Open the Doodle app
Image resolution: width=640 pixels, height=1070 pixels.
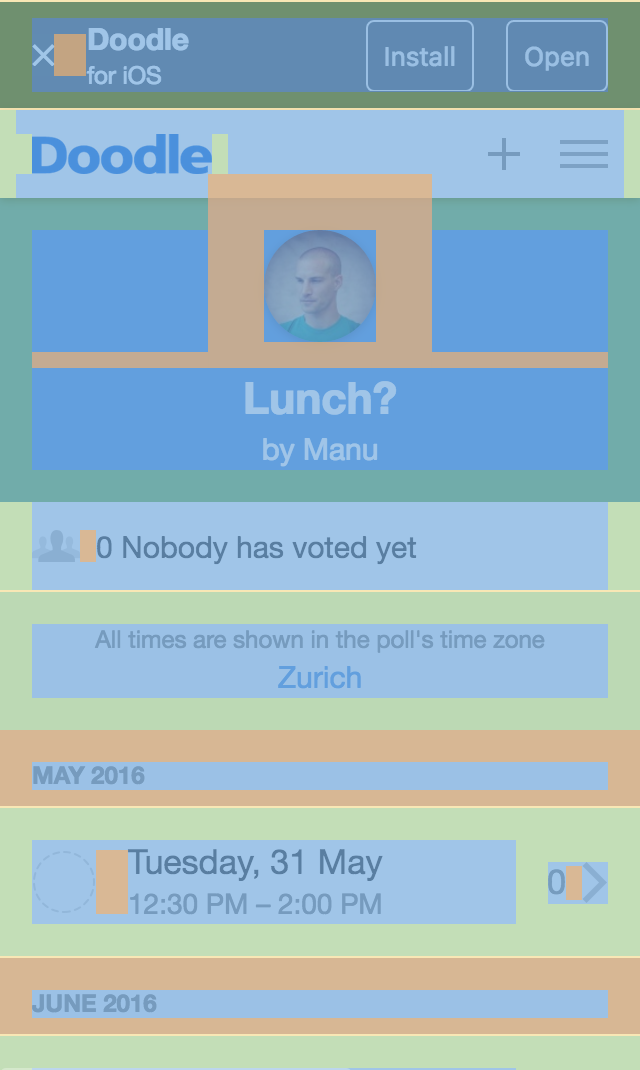[556, 57]
